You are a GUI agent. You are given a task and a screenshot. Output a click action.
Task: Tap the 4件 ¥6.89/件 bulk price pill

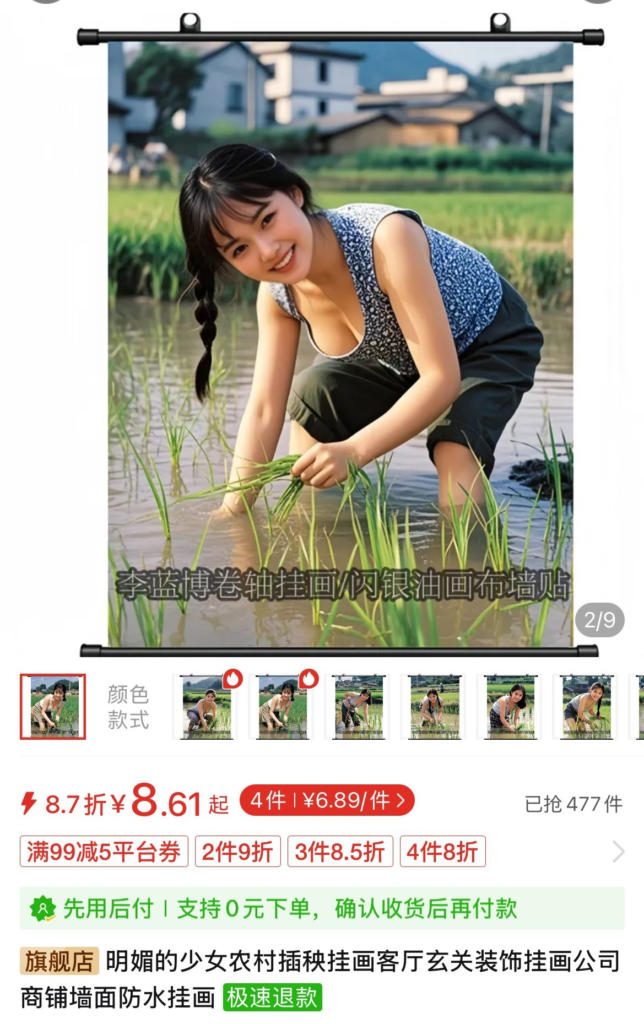click(326, 800)
